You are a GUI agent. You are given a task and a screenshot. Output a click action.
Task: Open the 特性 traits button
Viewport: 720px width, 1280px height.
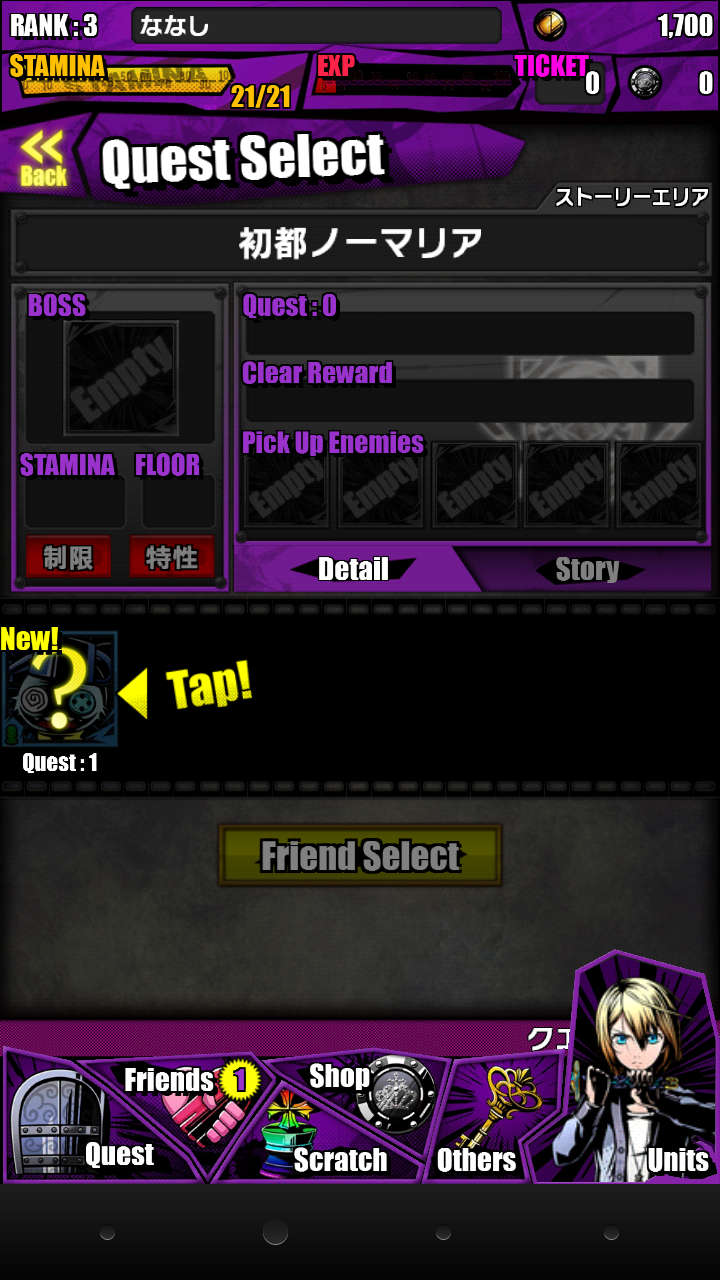[x=172, y=557]
